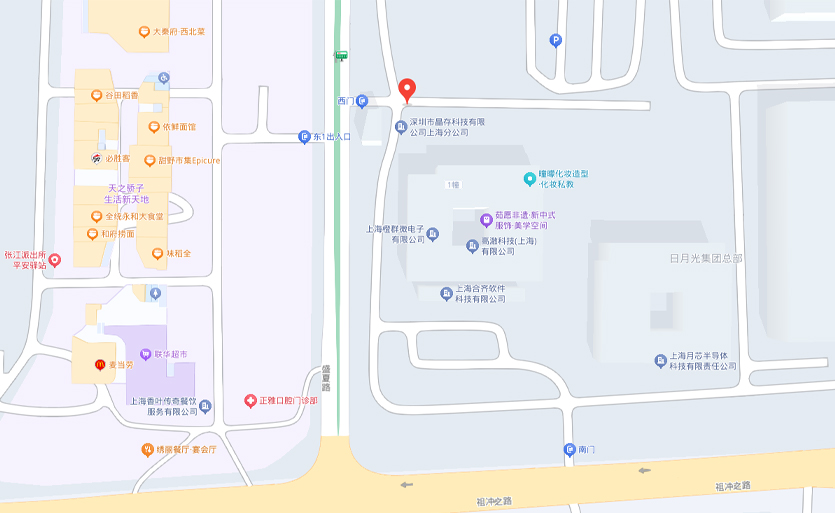This screenshot has height=513, width=835.
Task: Select the 和府捞面 restaurant marker
Action: 92,234
